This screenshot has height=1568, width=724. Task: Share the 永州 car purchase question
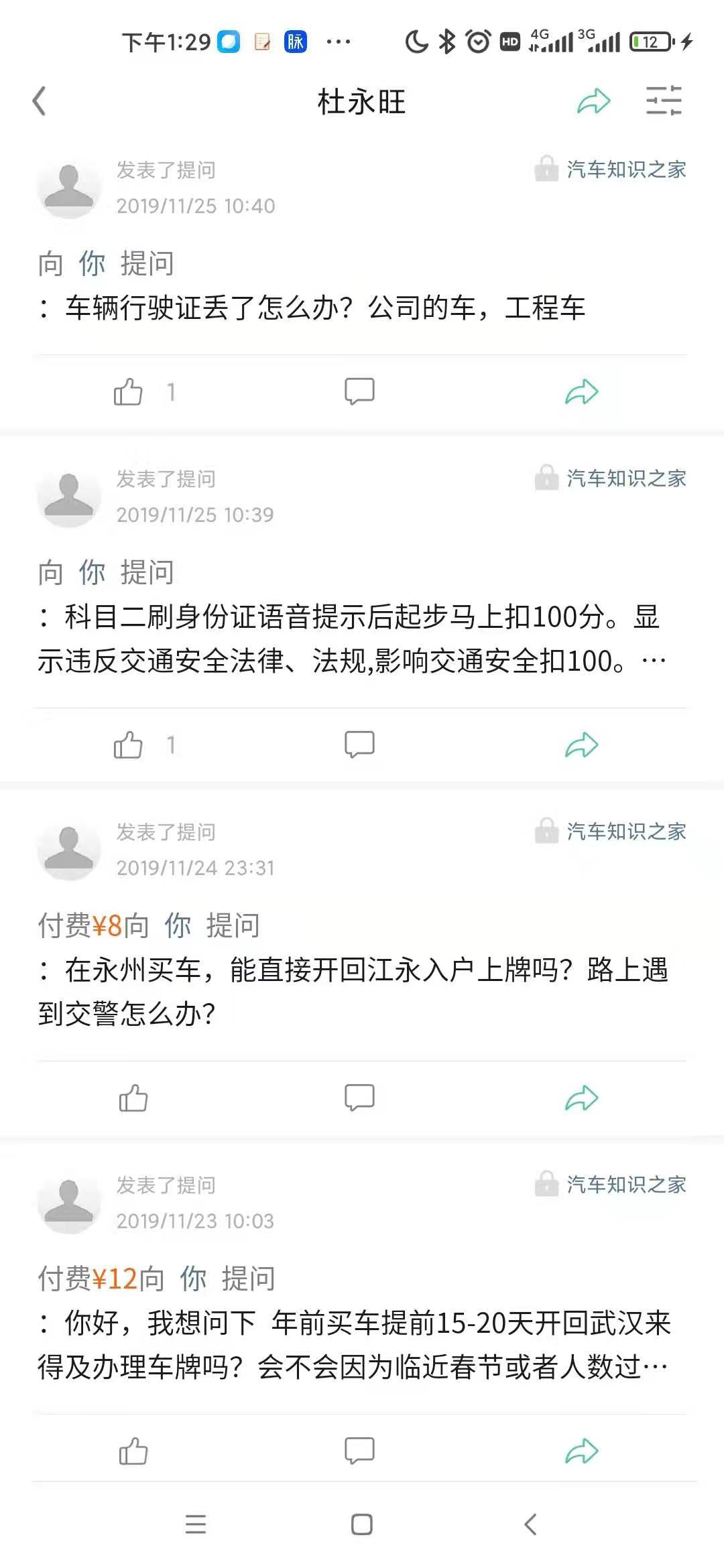[581, 1098]
